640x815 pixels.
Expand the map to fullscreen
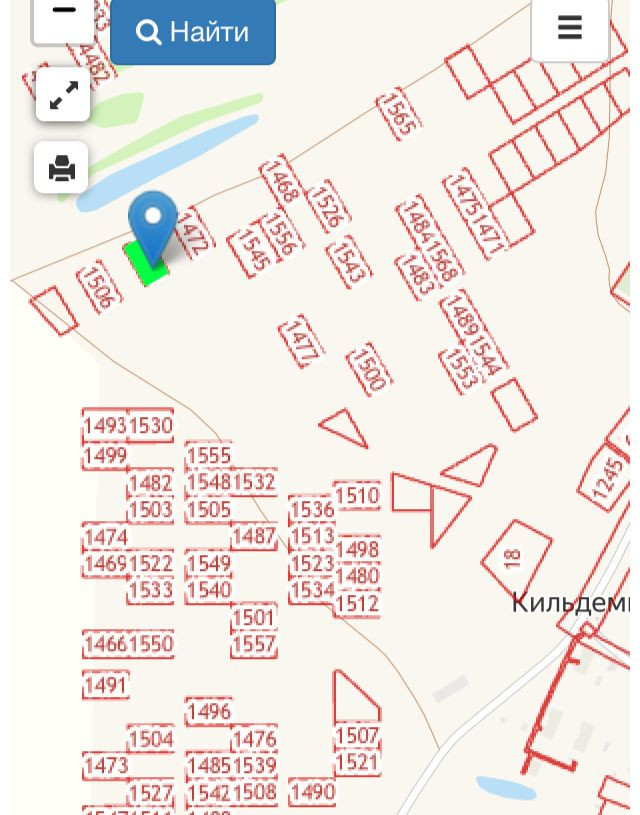[63, 95]
